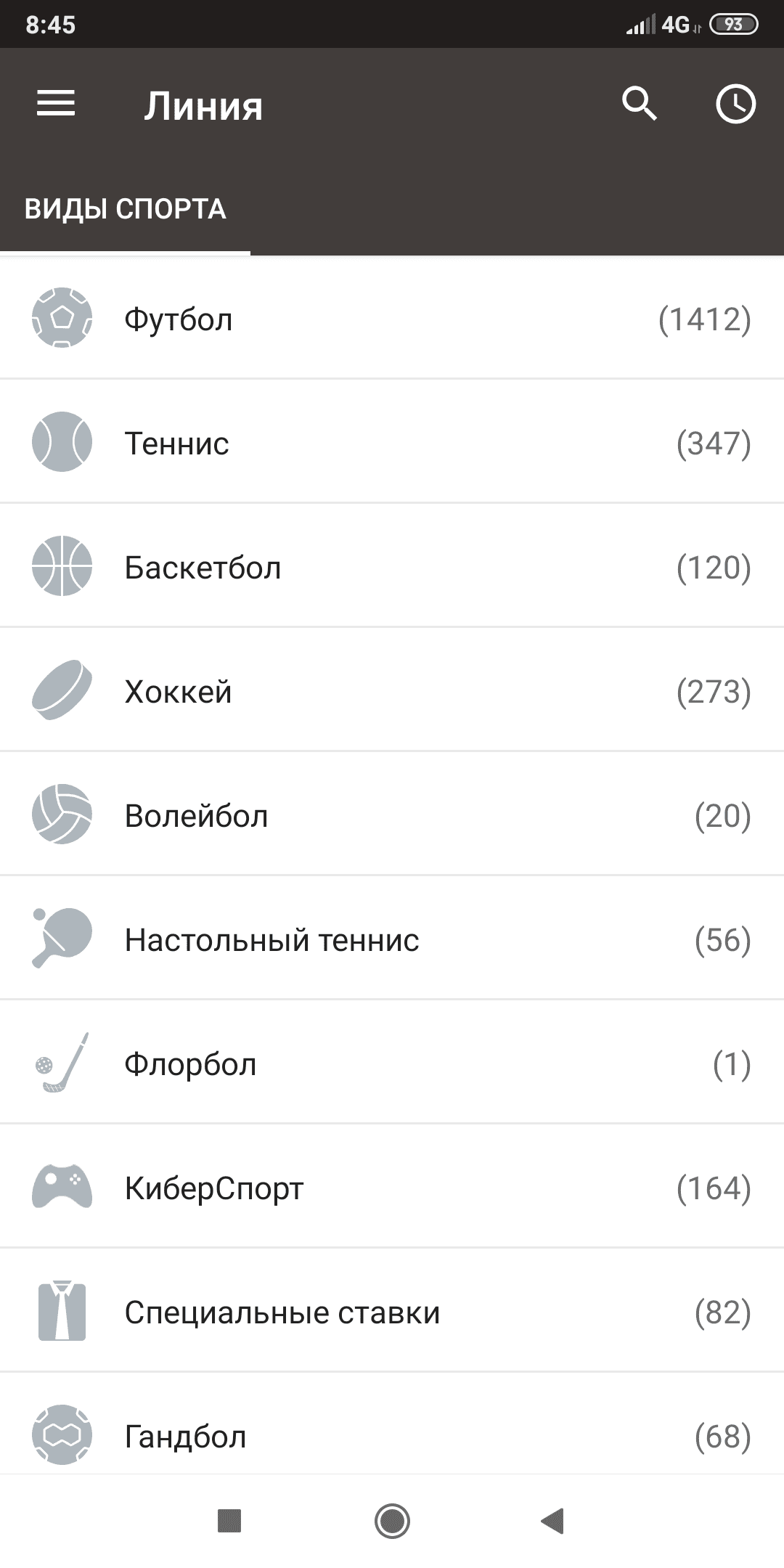
Task: Open the Теннис category
Action: [392, 442]
